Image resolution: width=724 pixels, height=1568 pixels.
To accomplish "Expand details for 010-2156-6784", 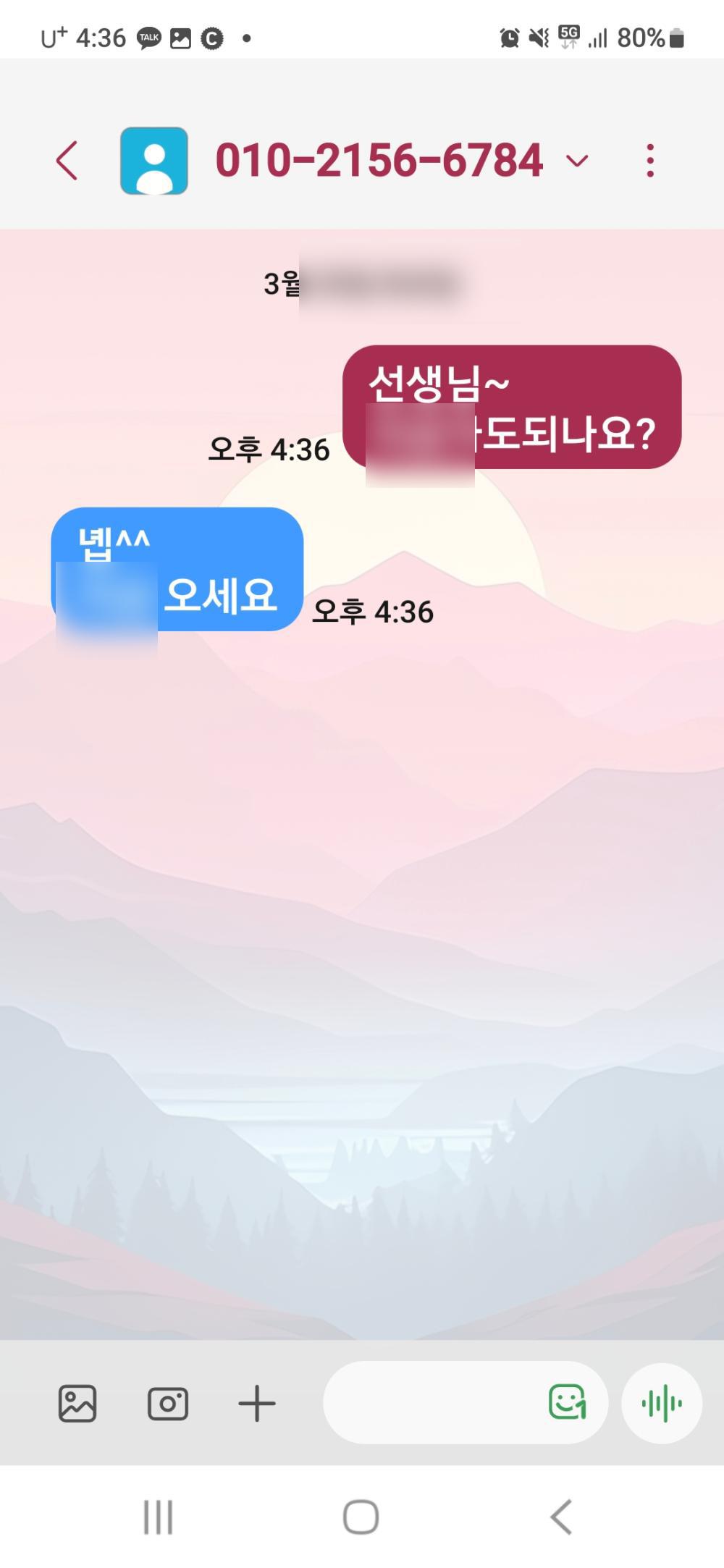I will pos(577,160).
